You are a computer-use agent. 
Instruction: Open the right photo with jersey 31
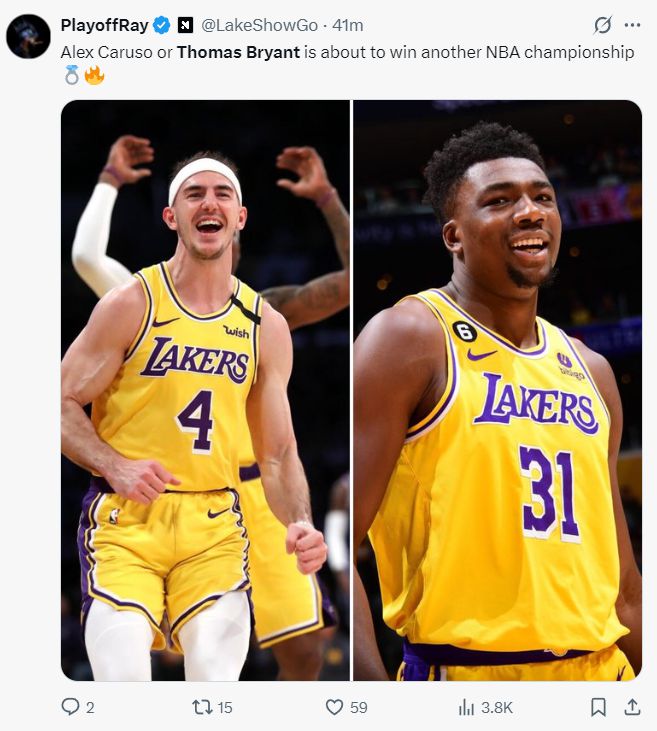(x=497, y=390)
